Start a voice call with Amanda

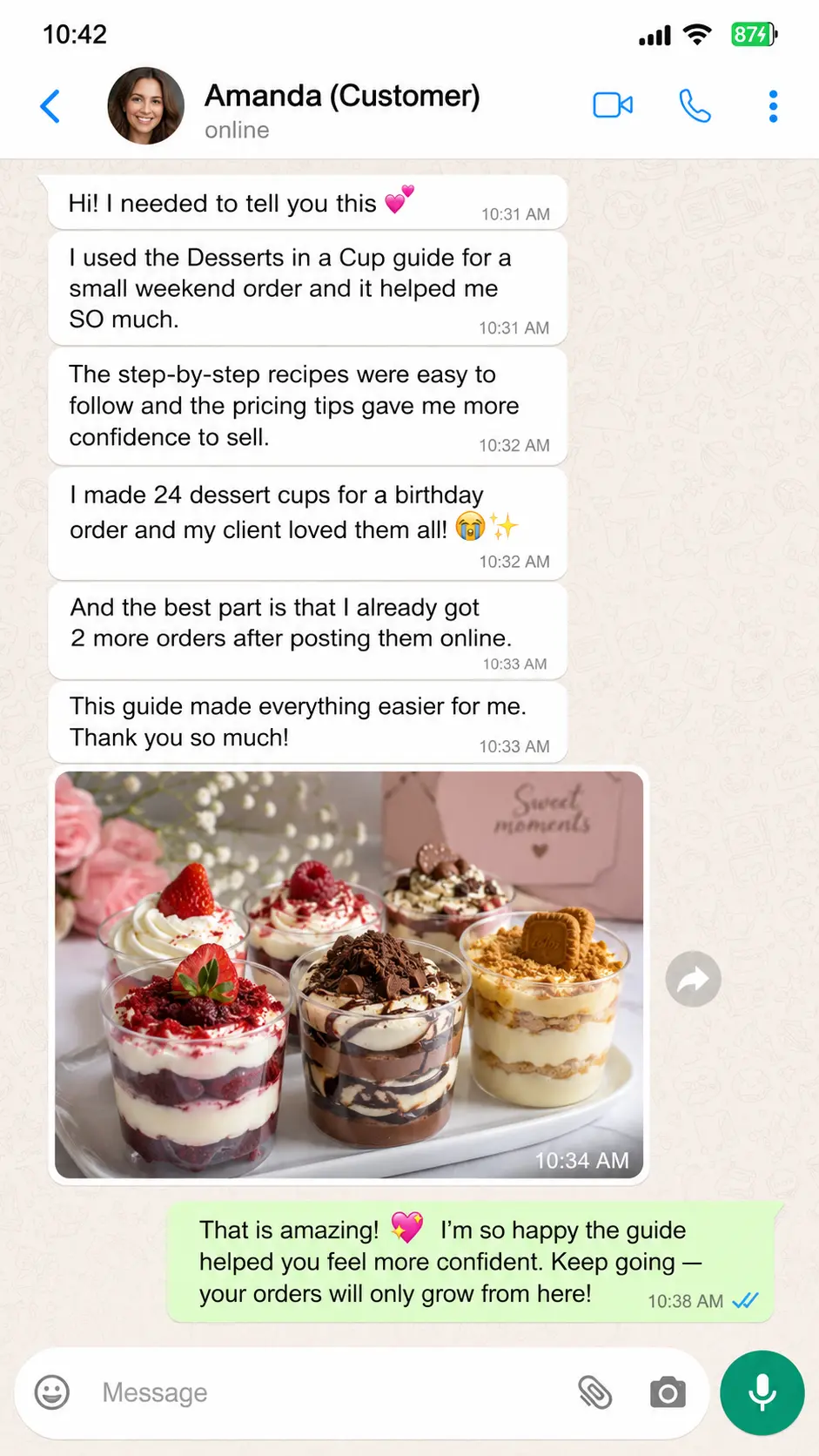(x=695, y=106)
